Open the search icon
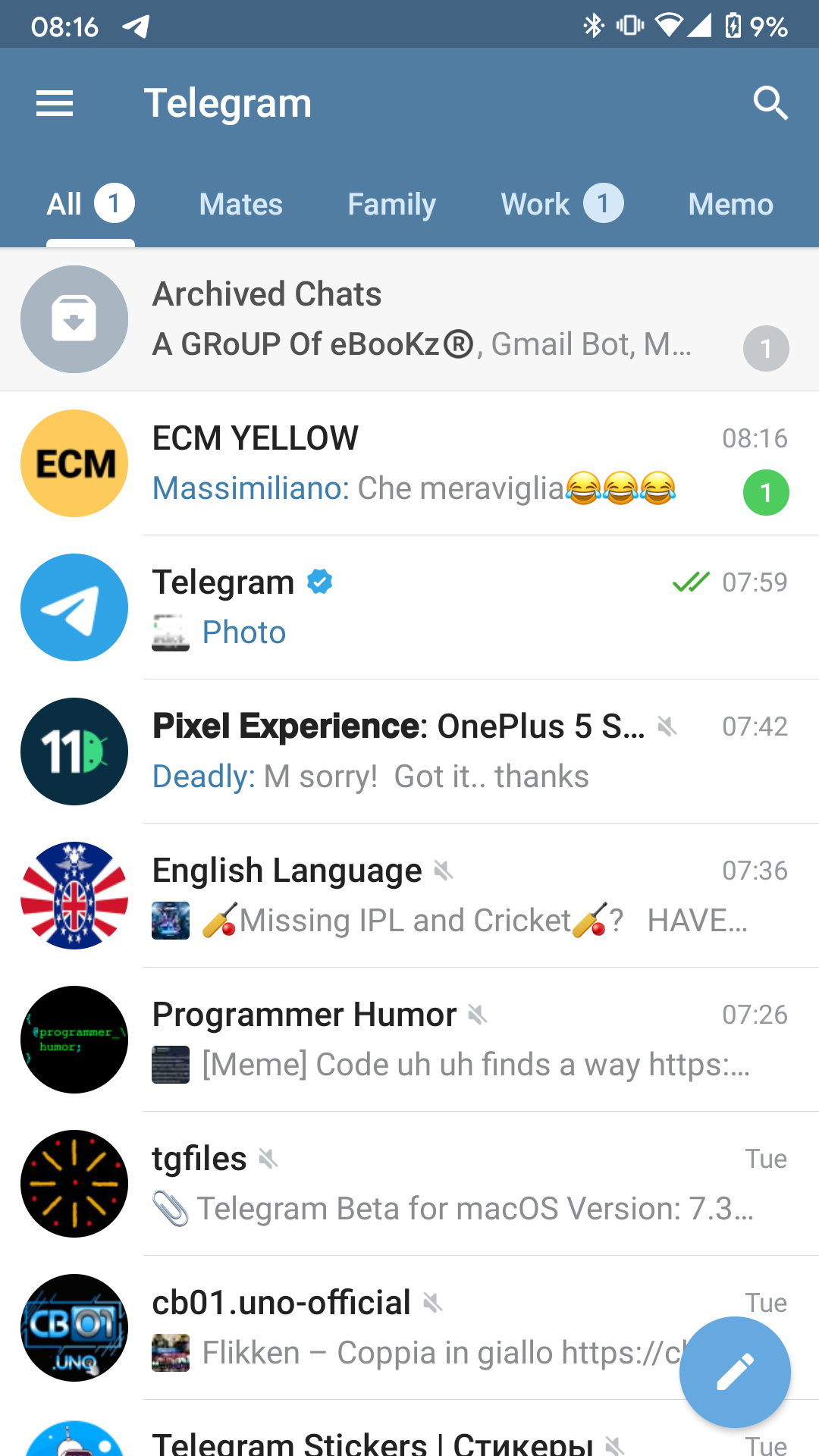The image size is (819, 1456). tap(770, 103)
